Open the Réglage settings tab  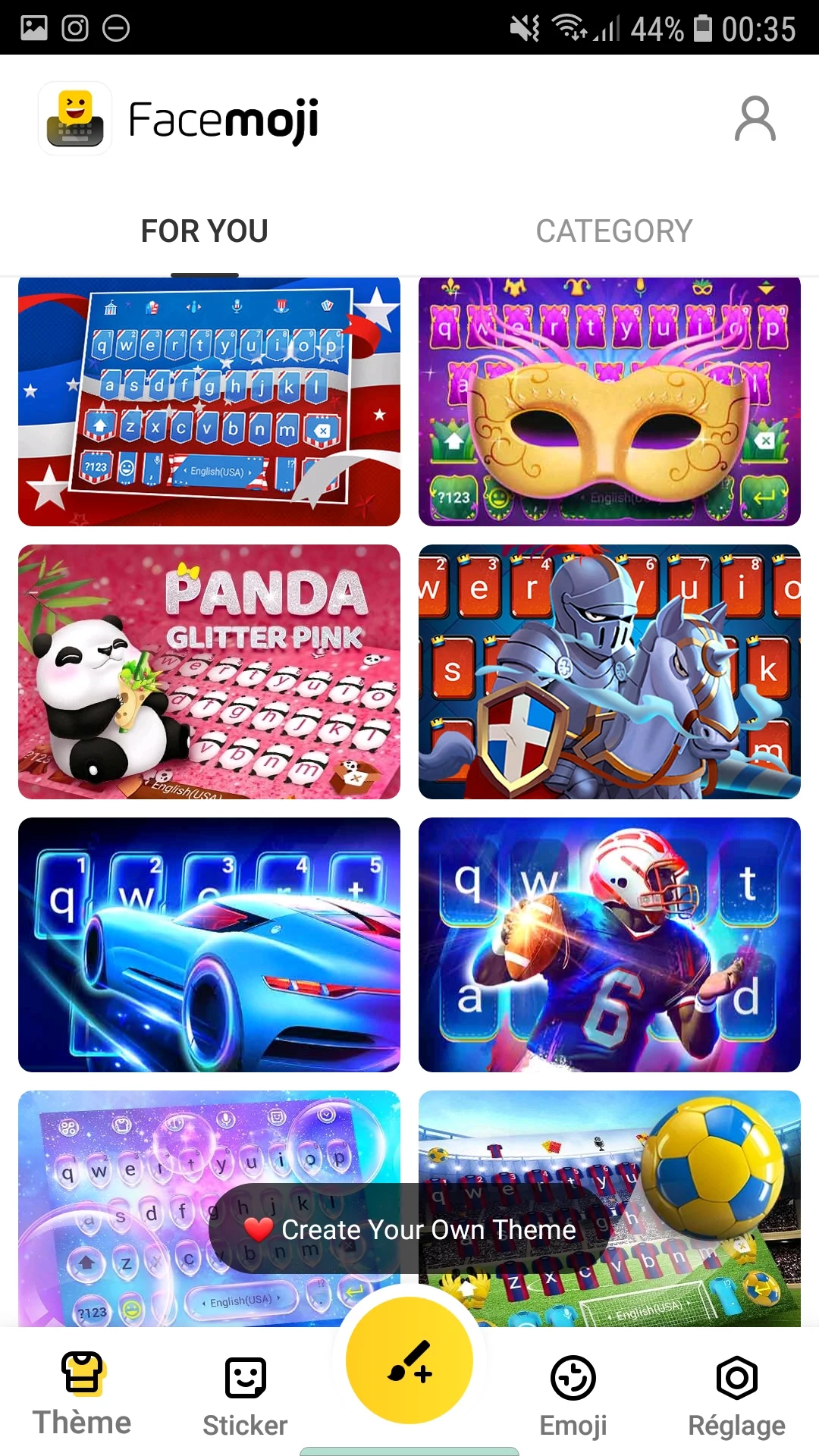point(736,1397)
